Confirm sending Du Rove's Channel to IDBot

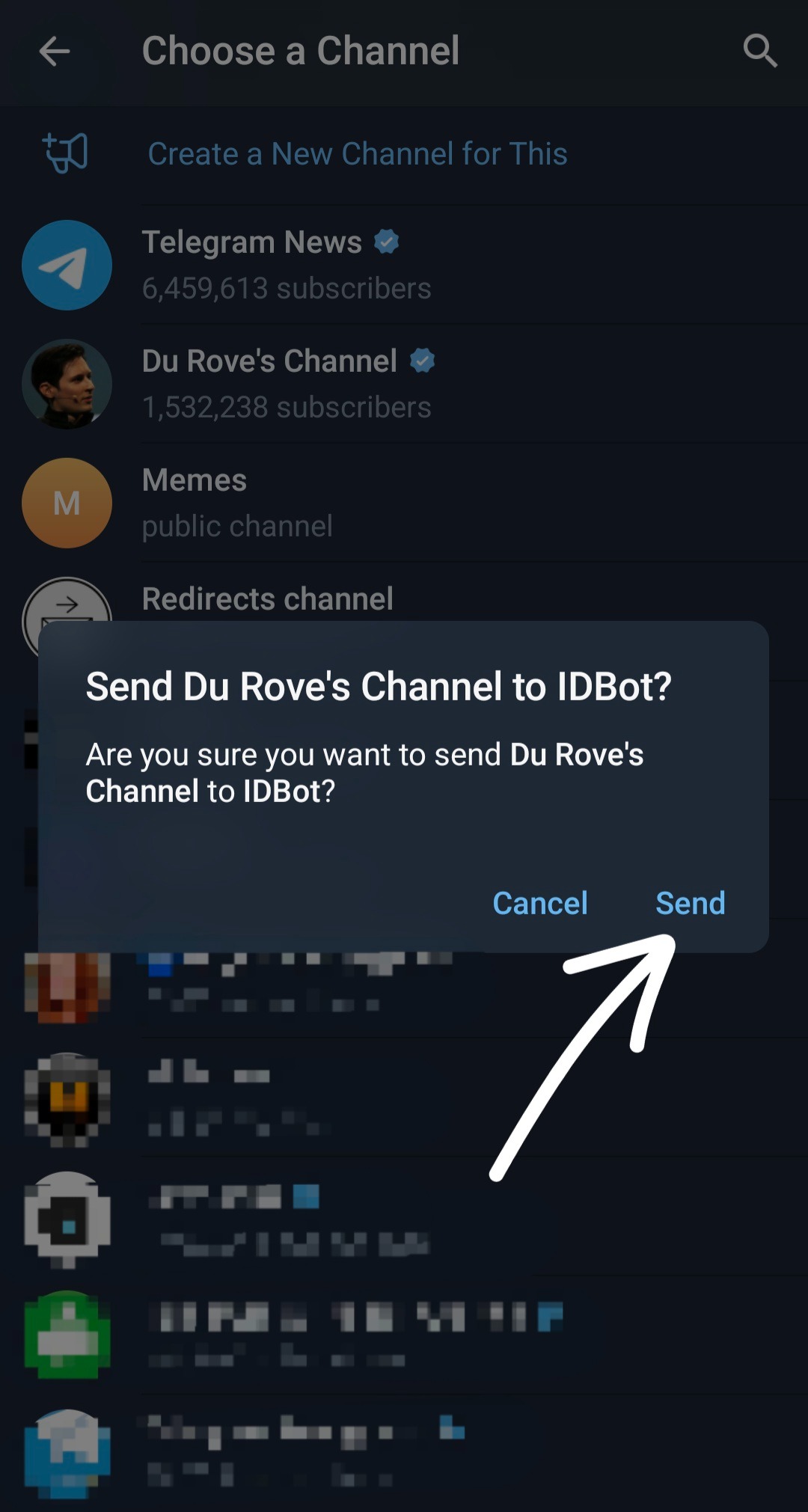(690, 903)
